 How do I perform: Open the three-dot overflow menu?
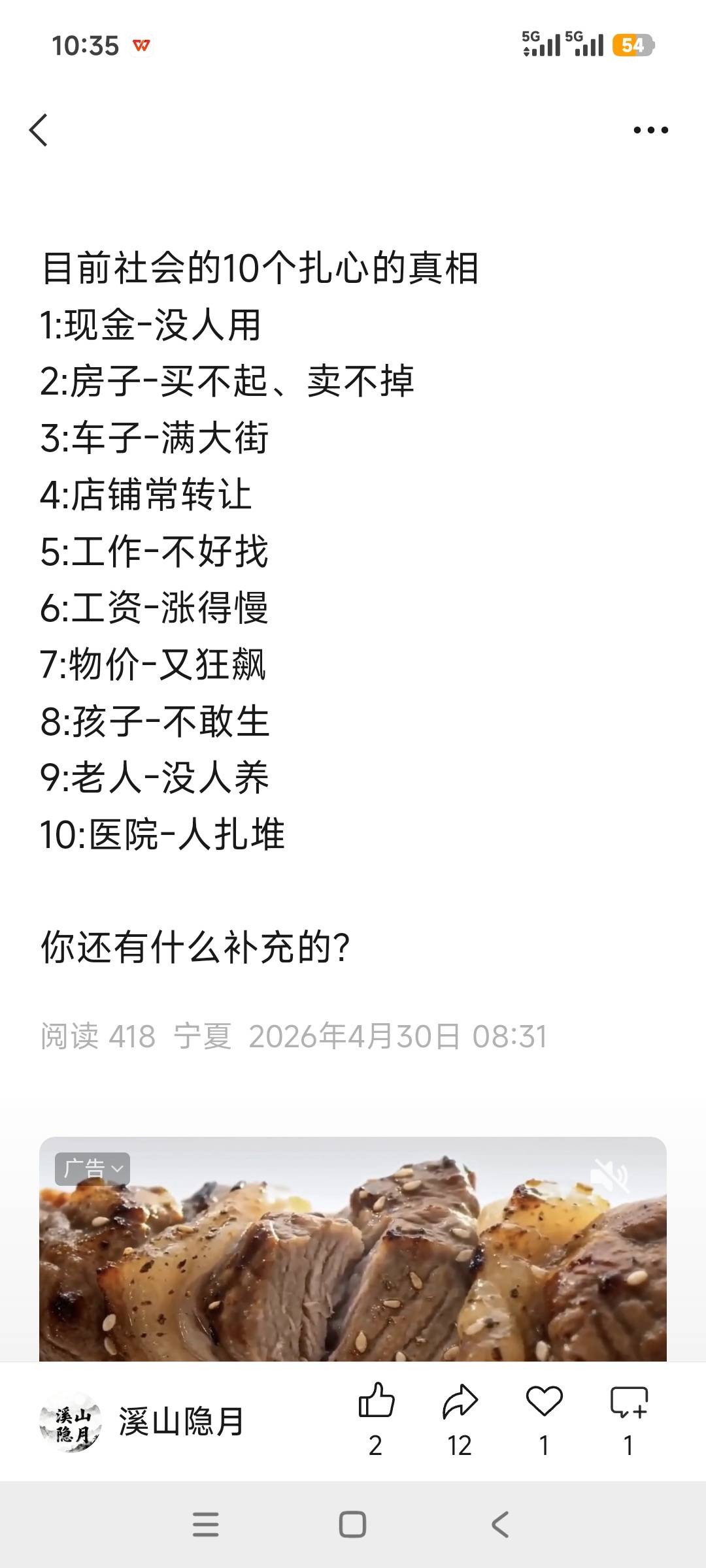point(650,130)
